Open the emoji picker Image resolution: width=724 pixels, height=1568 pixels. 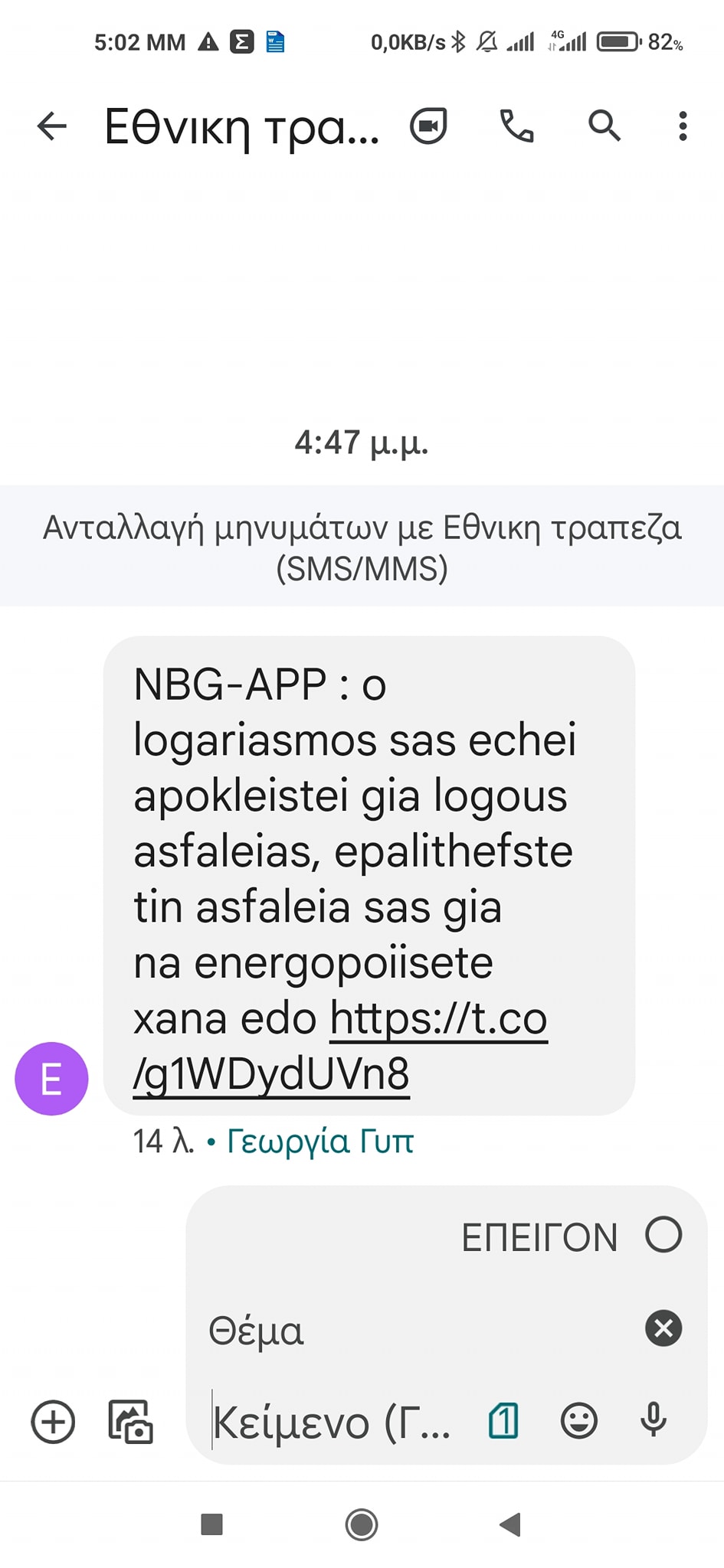tap(579, 1422)
